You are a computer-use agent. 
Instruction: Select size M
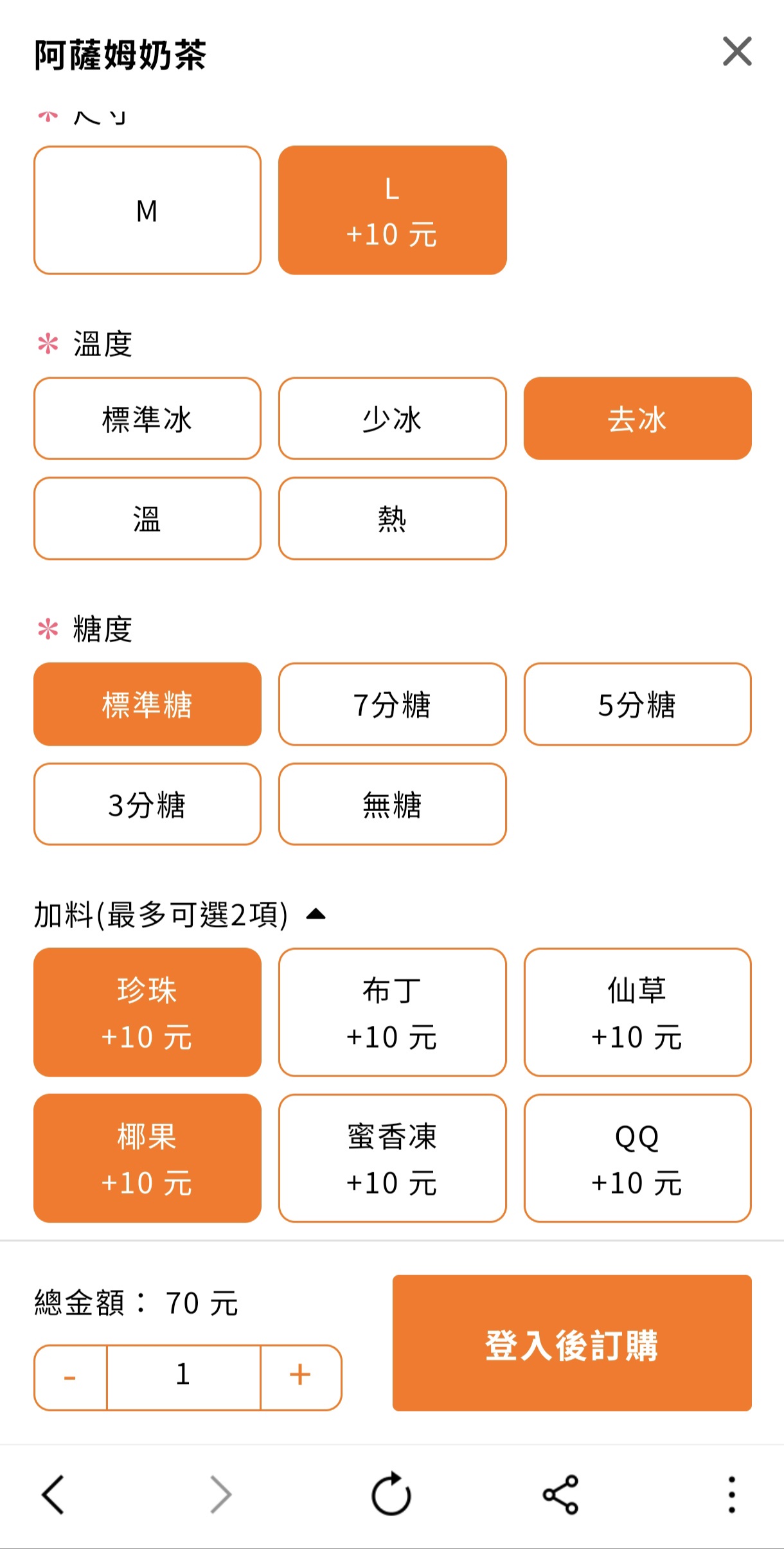(147, 210)
